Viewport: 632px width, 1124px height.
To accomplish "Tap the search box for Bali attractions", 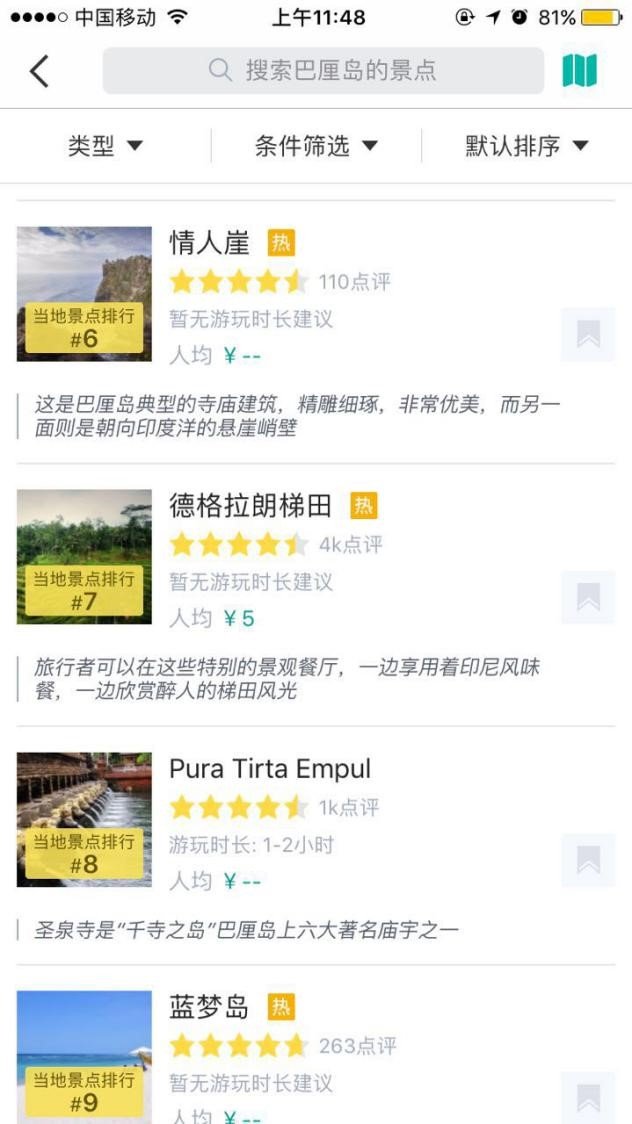I will click(323, 71).
